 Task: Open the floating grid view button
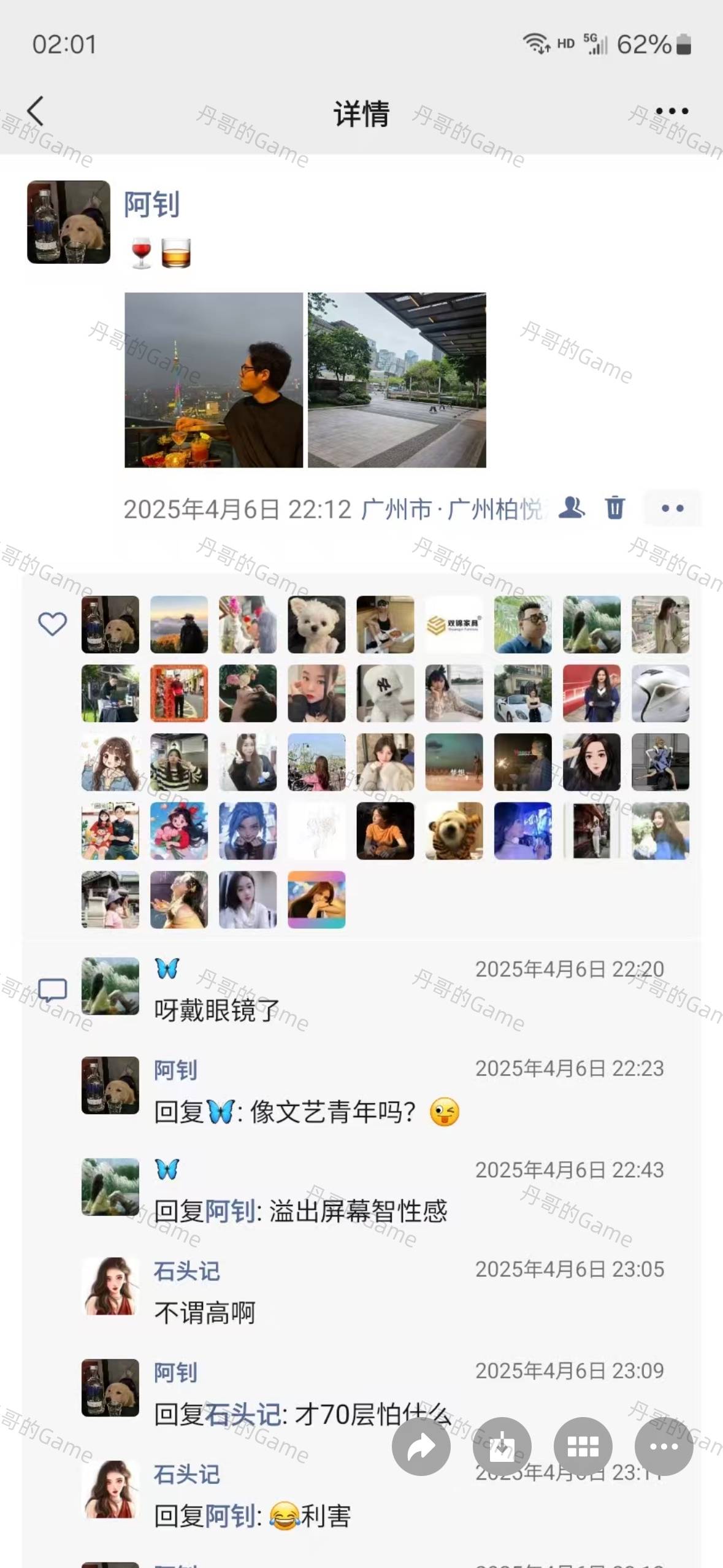click(583, 1447)
